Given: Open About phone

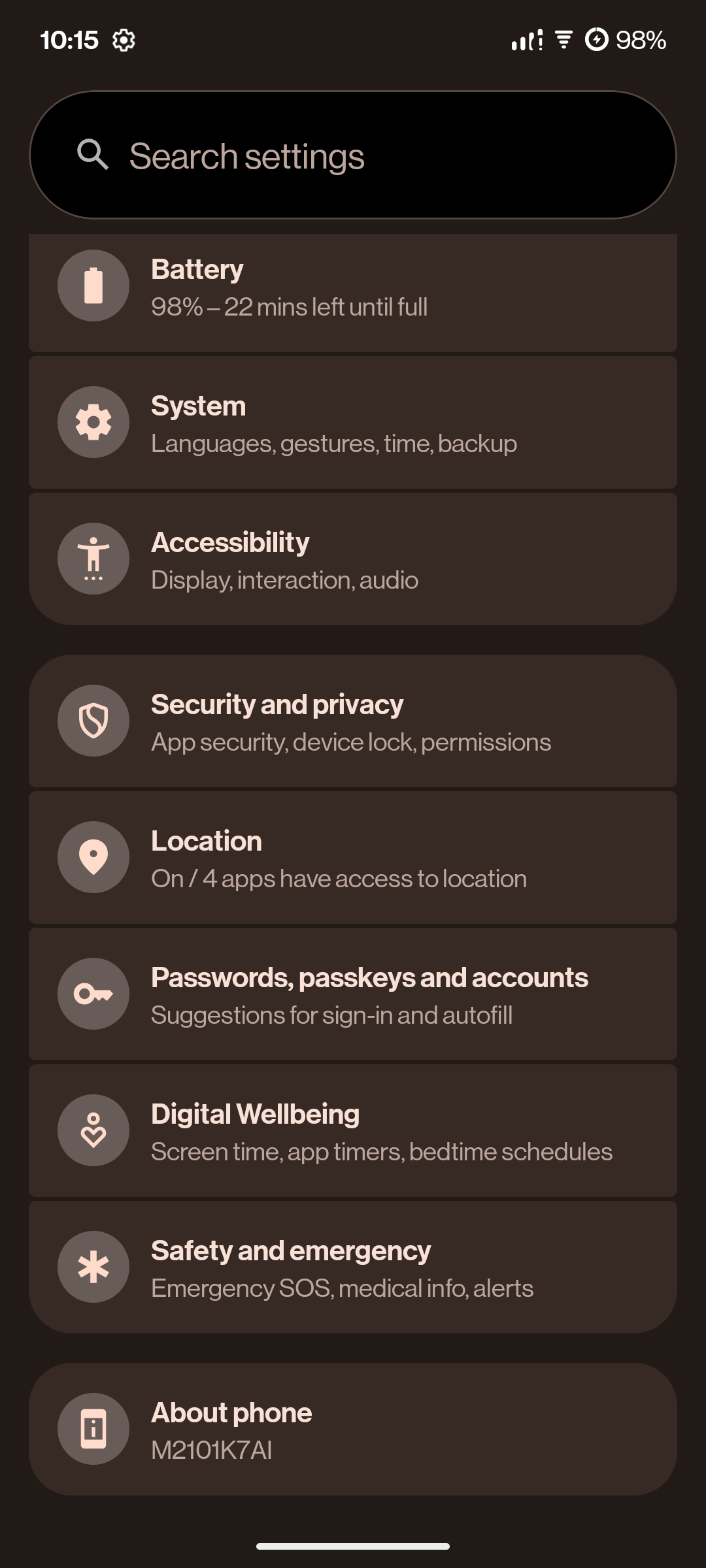Looking at the screenshot, I should pos(353,1430).
